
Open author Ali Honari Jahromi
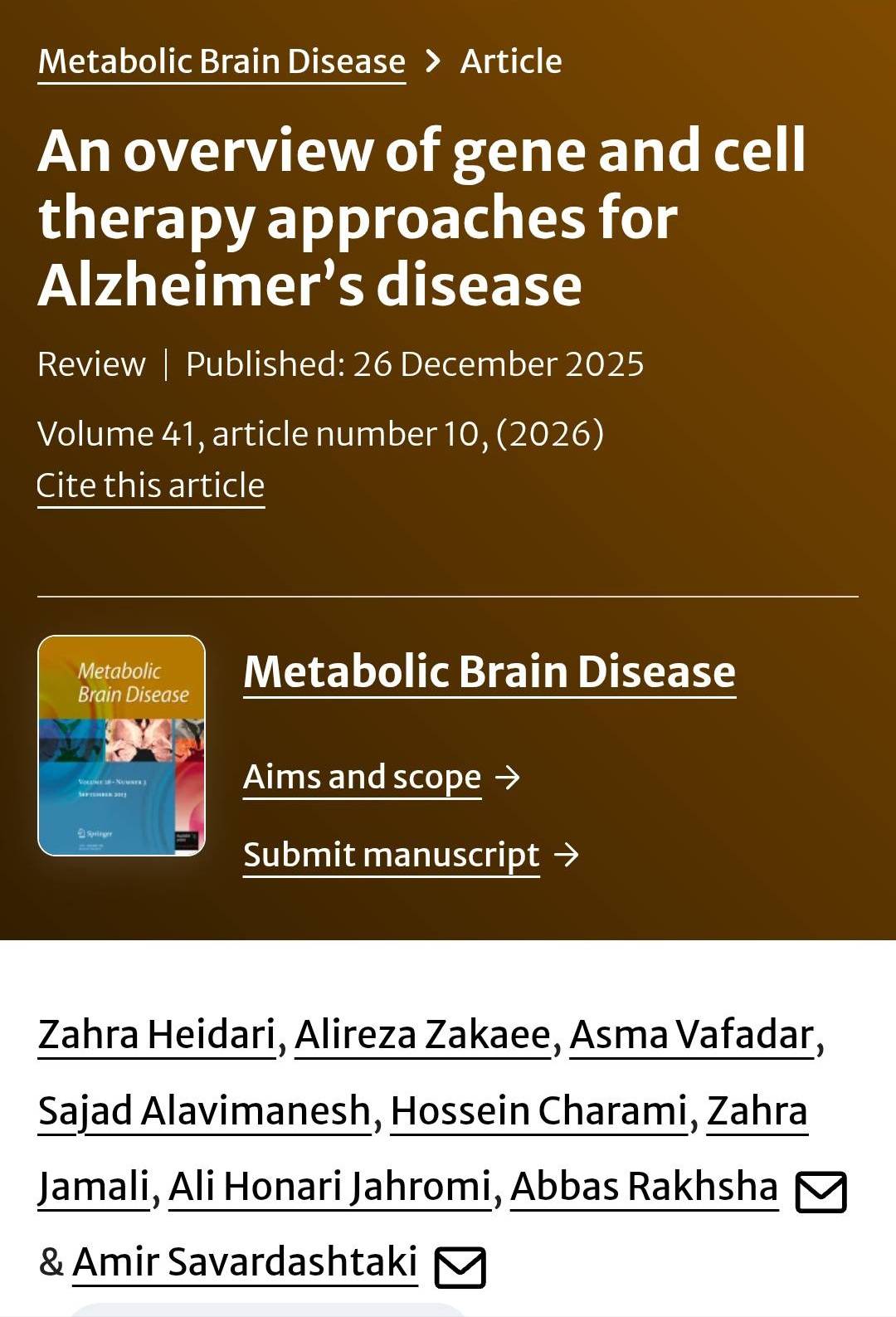tap(330, 1187)
